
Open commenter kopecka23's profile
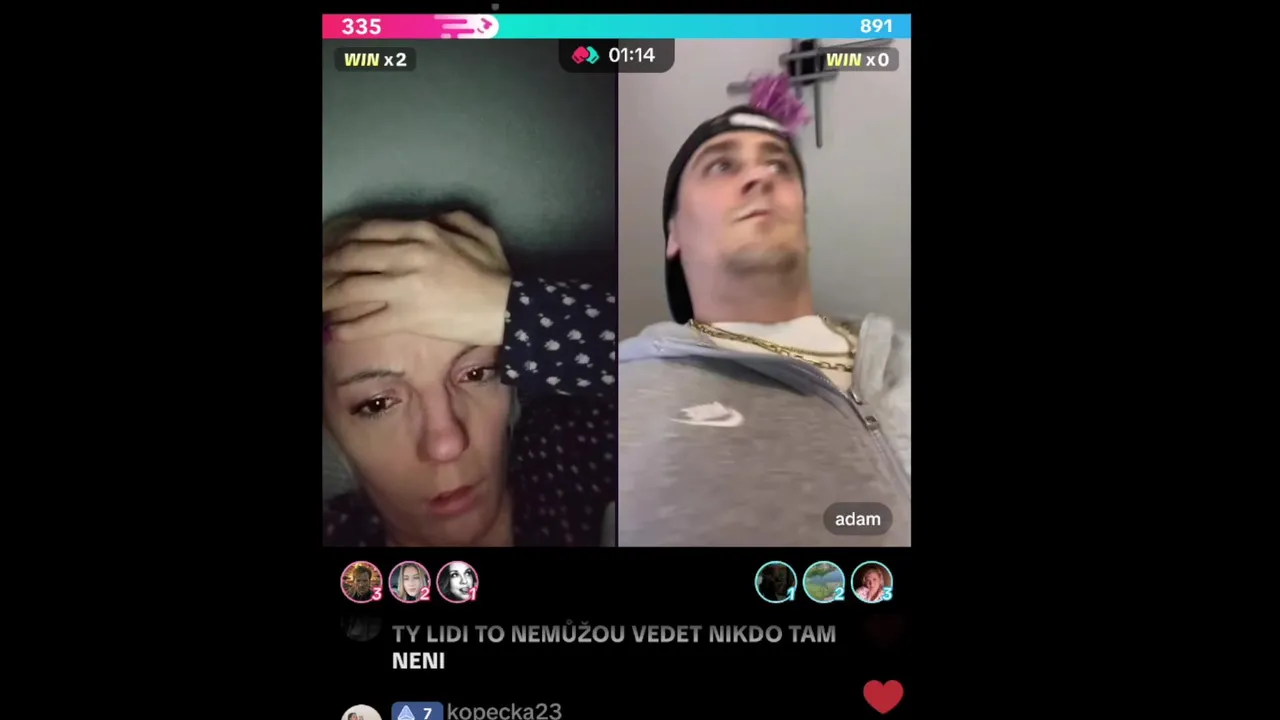[x=503, y=711]
